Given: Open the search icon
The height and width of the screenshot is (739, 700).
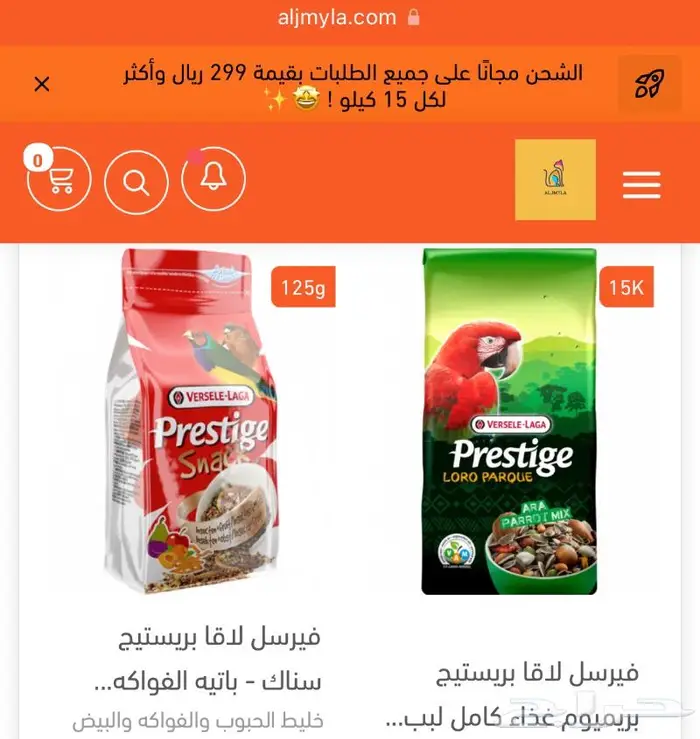Looking at the screenshot, I should point(136,182).
